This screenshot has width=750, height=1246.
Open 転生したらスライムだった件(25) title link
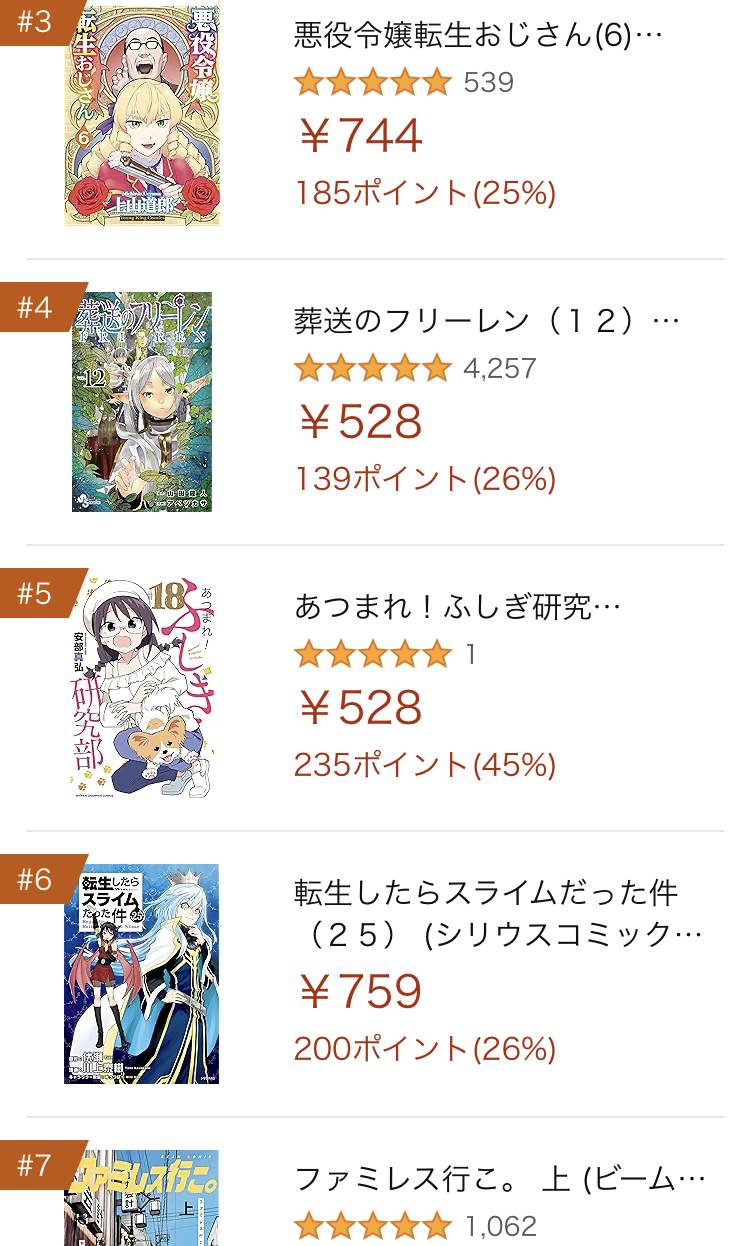click(x=498, y=912)
